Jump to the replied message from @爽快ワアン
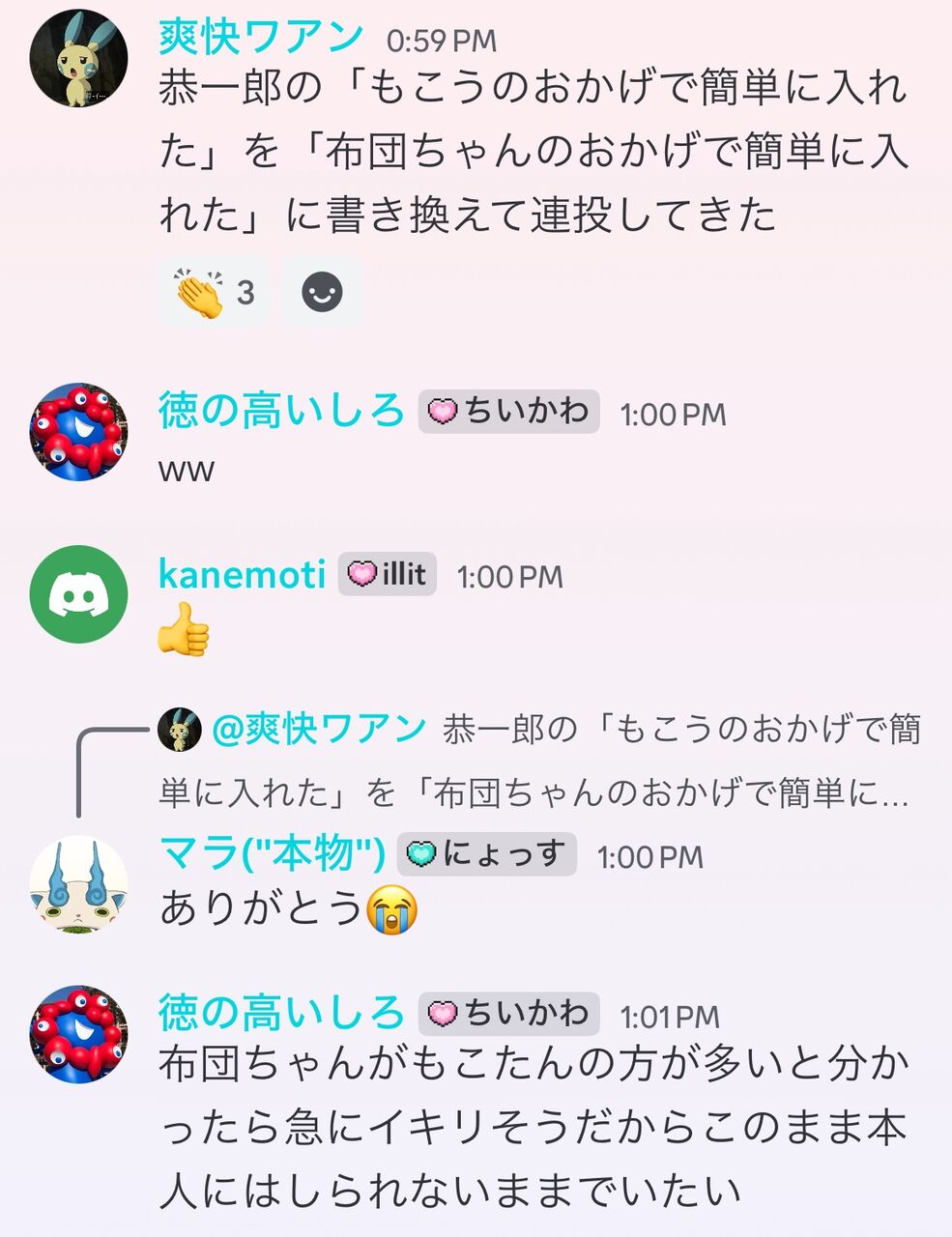 pyautogui.click(x=539, y=761)
